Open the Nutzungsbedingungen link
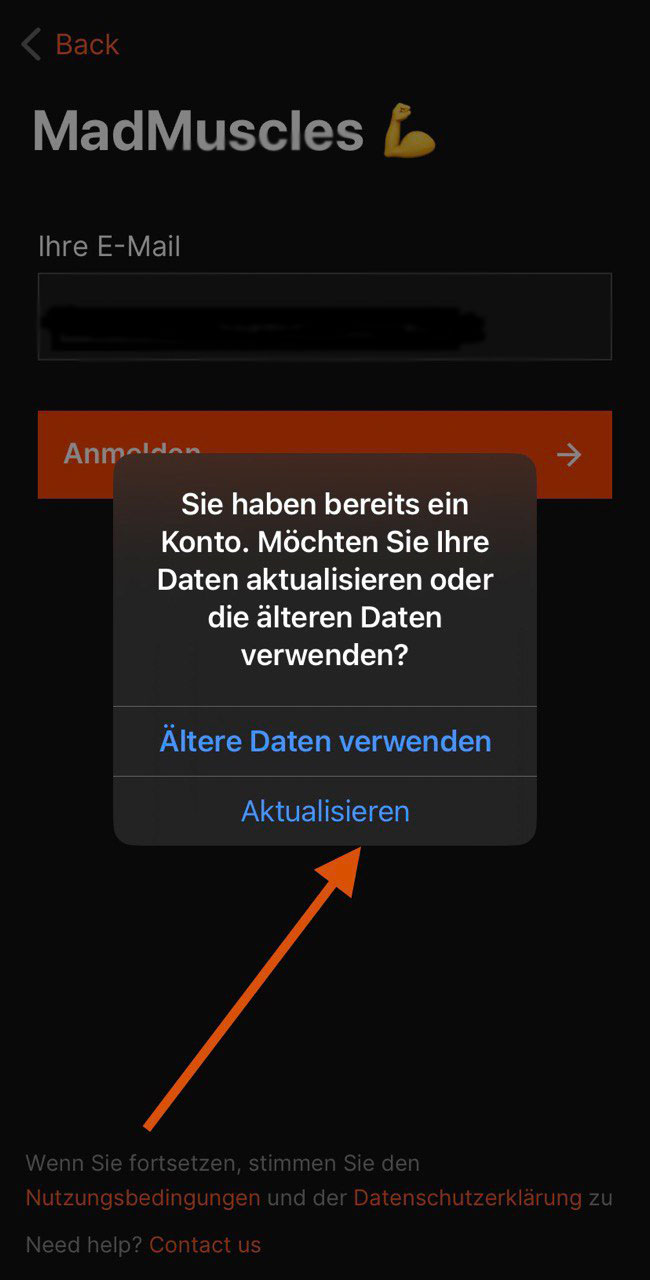Image resolution: width=650 pixels, height=1280 pixels. pyautogui.click(x=143, y=1197)
